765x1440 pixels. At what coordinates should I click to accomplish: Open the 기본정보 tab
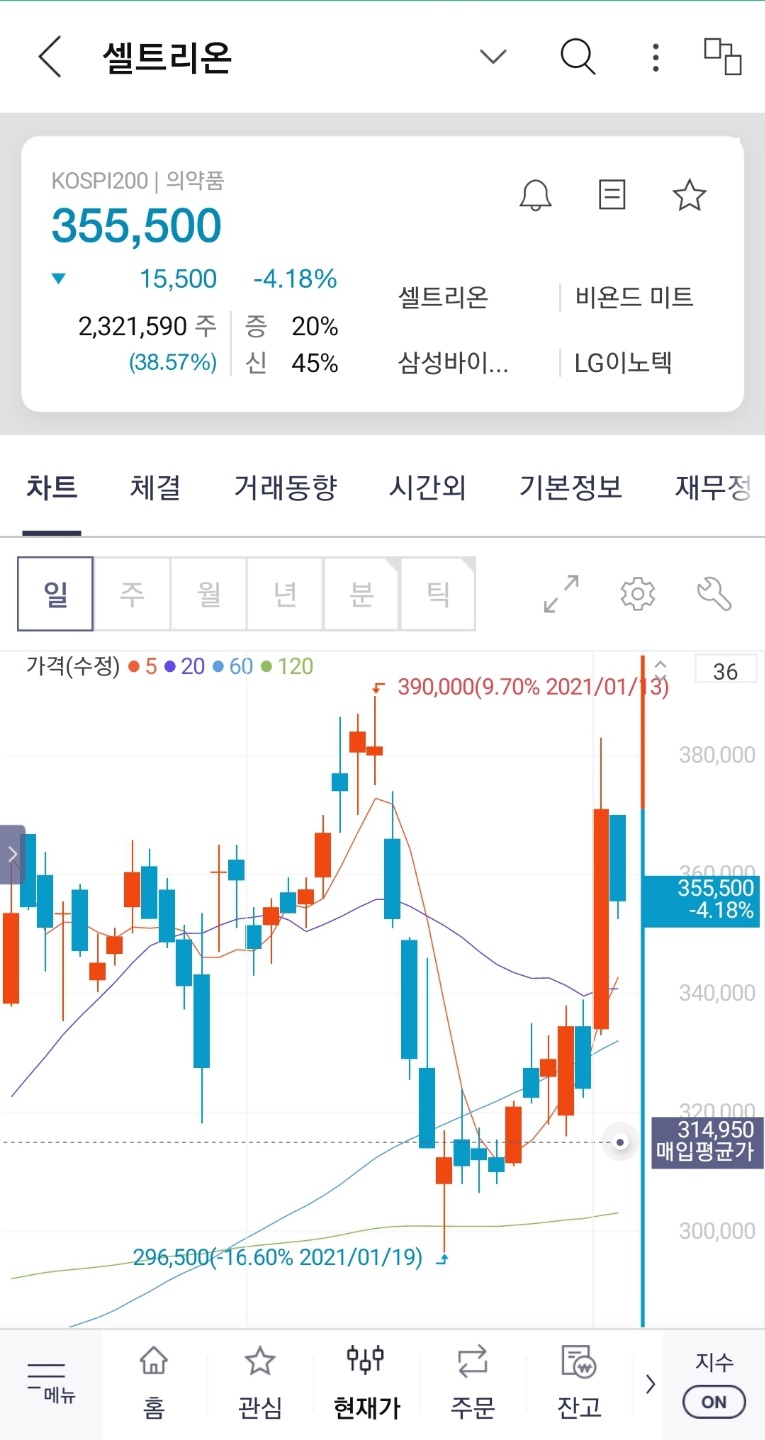click(569, 488)
